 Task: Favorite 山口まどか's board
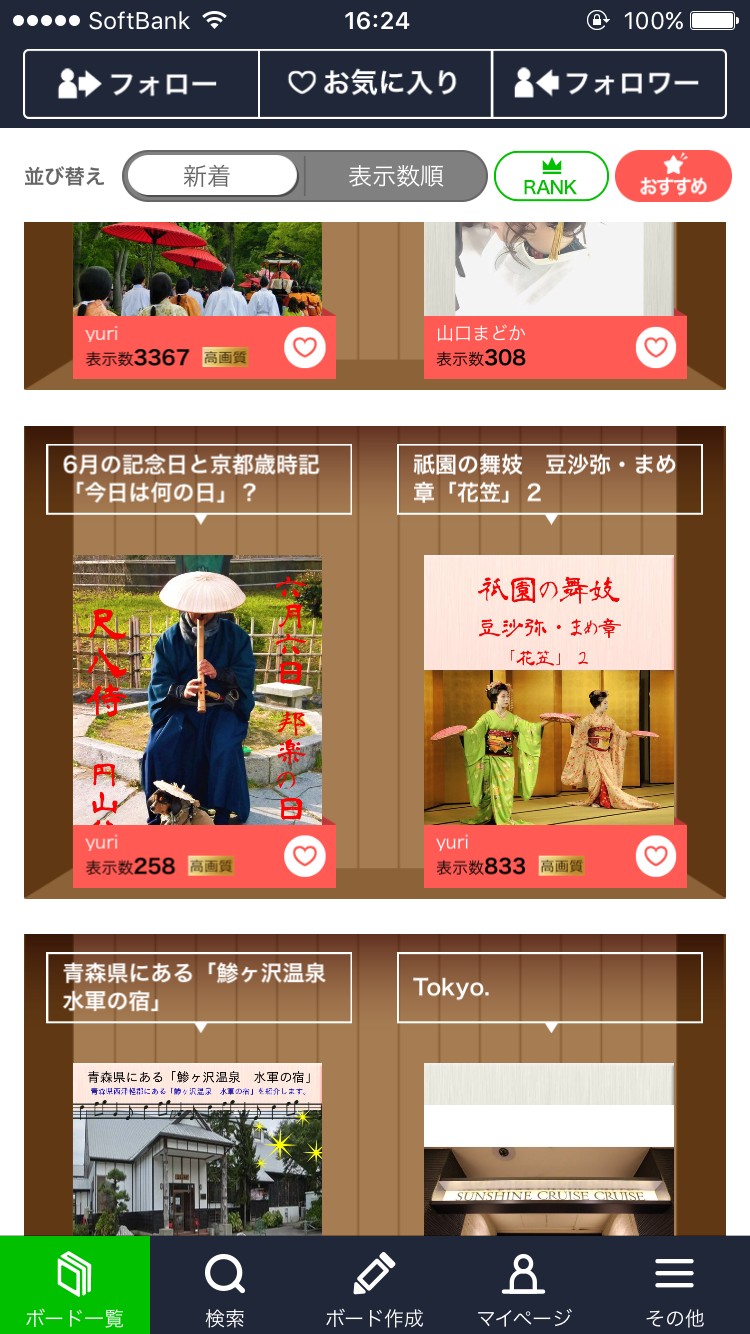pyautogui.click(x=655, y=348)
